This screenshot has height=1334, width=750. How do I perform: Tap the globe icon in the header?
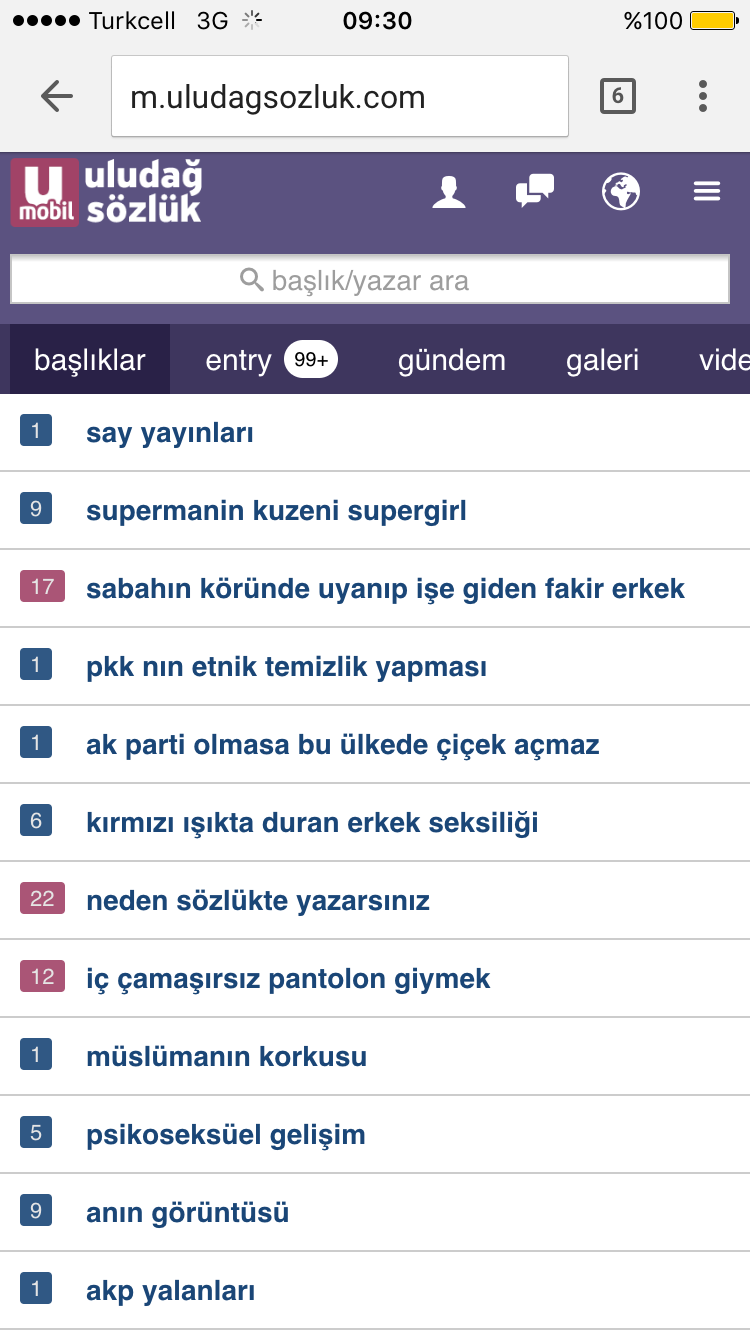[x=621, y=190]
